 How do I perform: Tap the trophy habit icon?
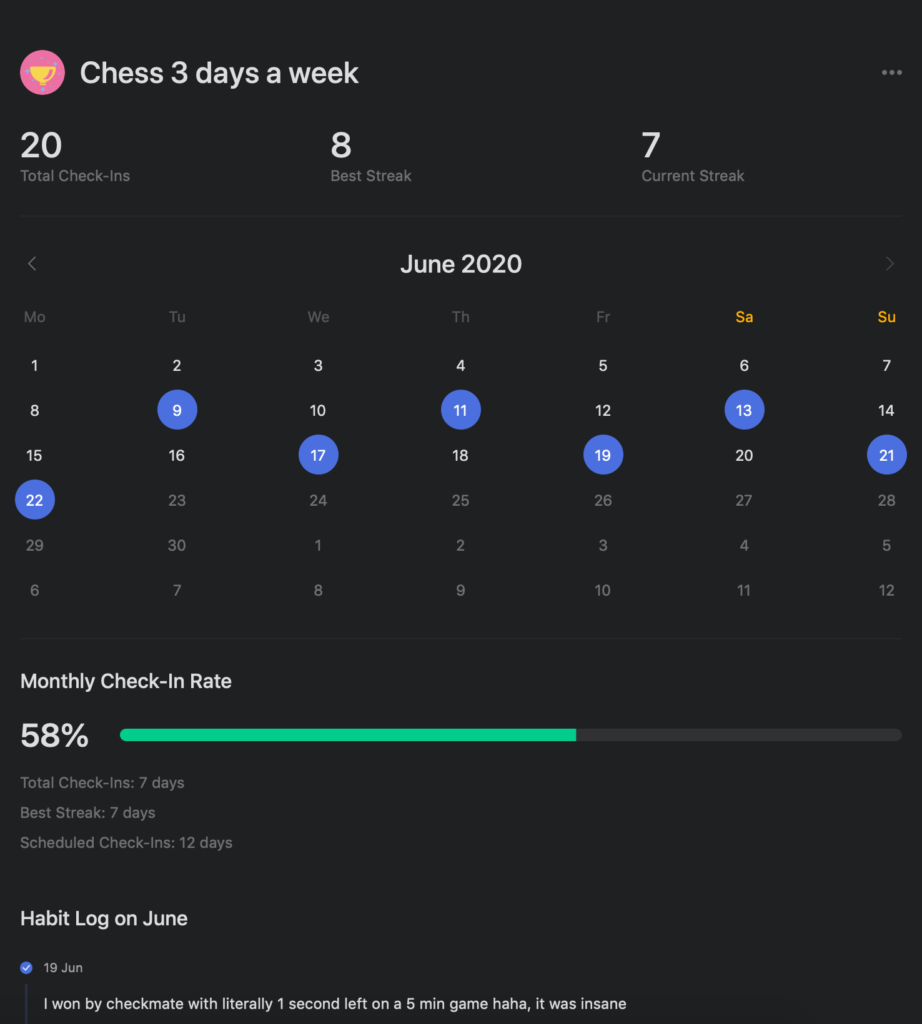pos(42,73)
